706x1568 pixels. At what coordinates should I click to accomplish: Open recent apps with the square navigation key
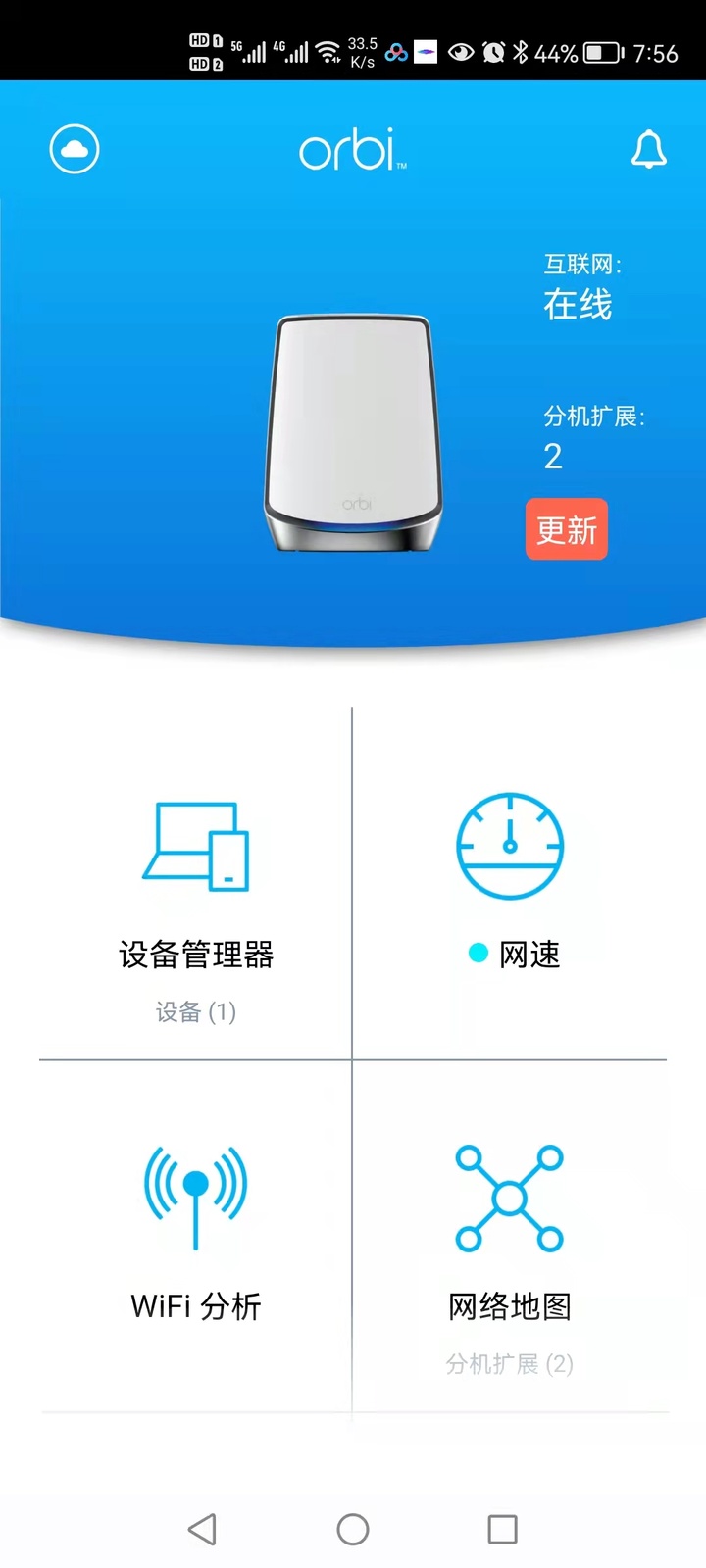502,1528
